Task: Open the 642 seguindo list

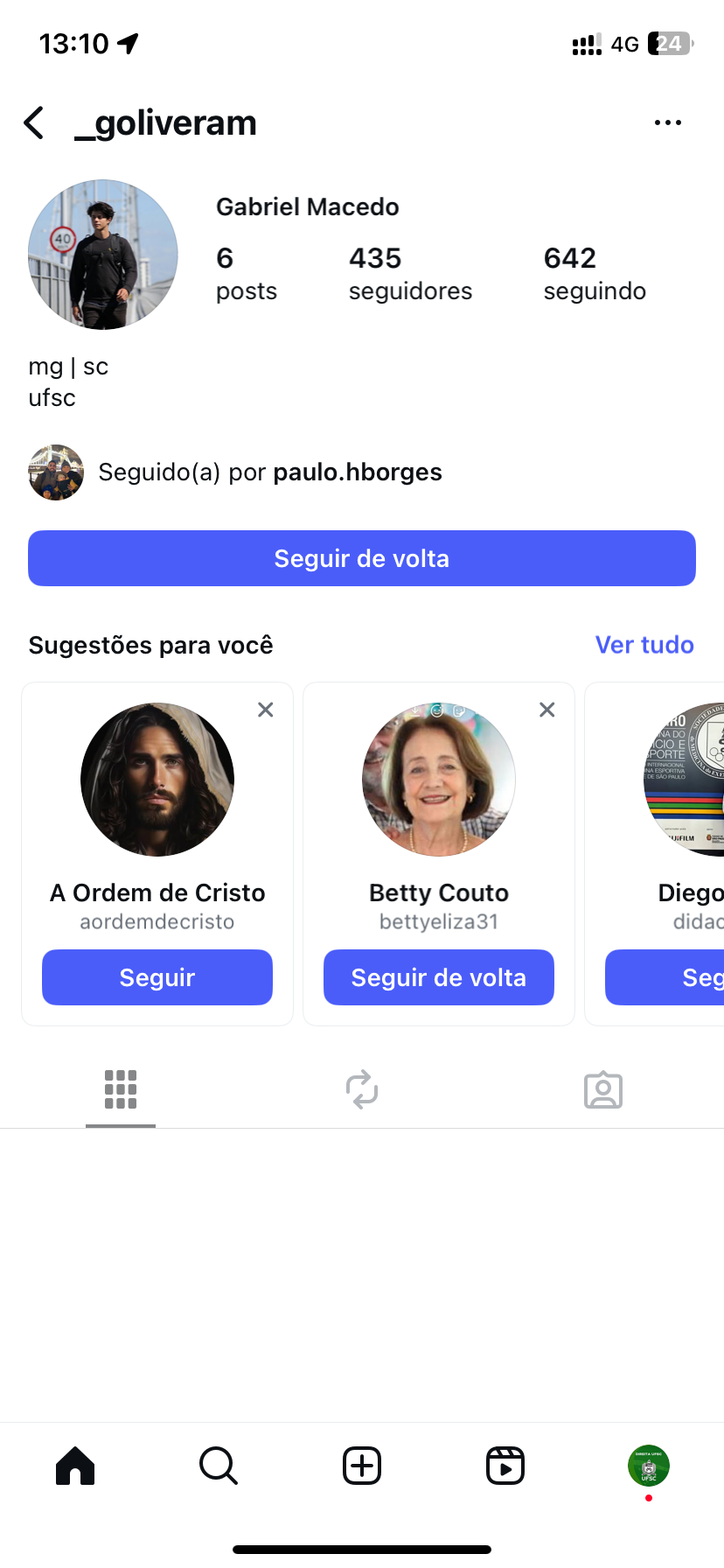Action: [595, 273]
